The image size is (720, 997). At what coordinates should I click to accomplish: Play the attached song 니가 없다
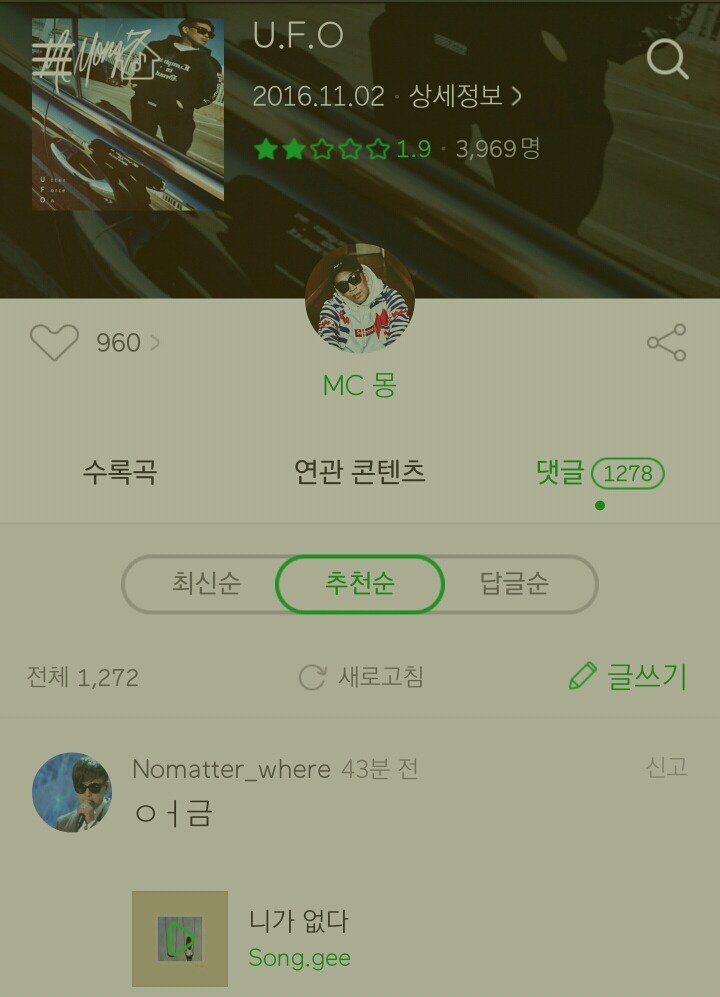[180, 938]
